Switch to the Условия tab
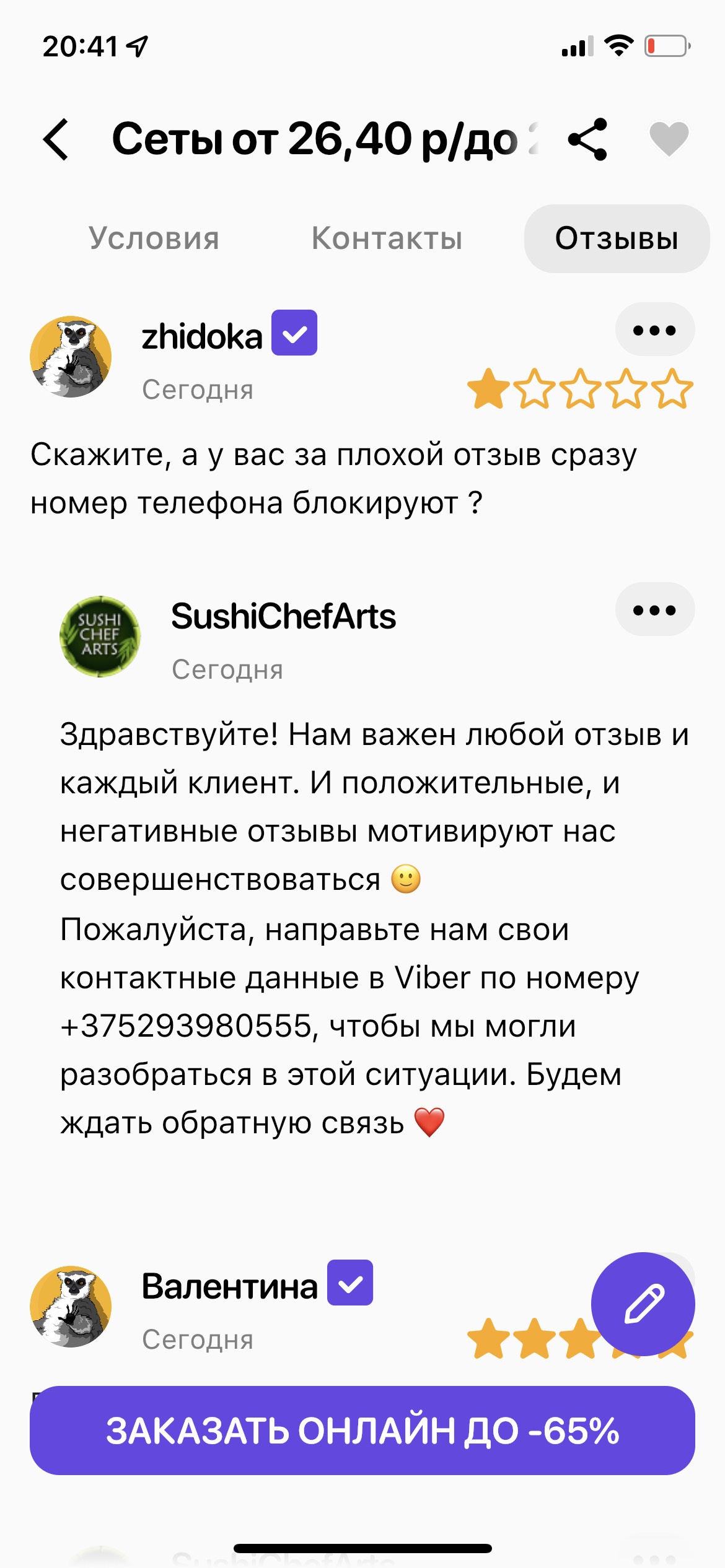Image resolution: width=725 pixels, height=1568 pixels. click(x=154, y=238)
